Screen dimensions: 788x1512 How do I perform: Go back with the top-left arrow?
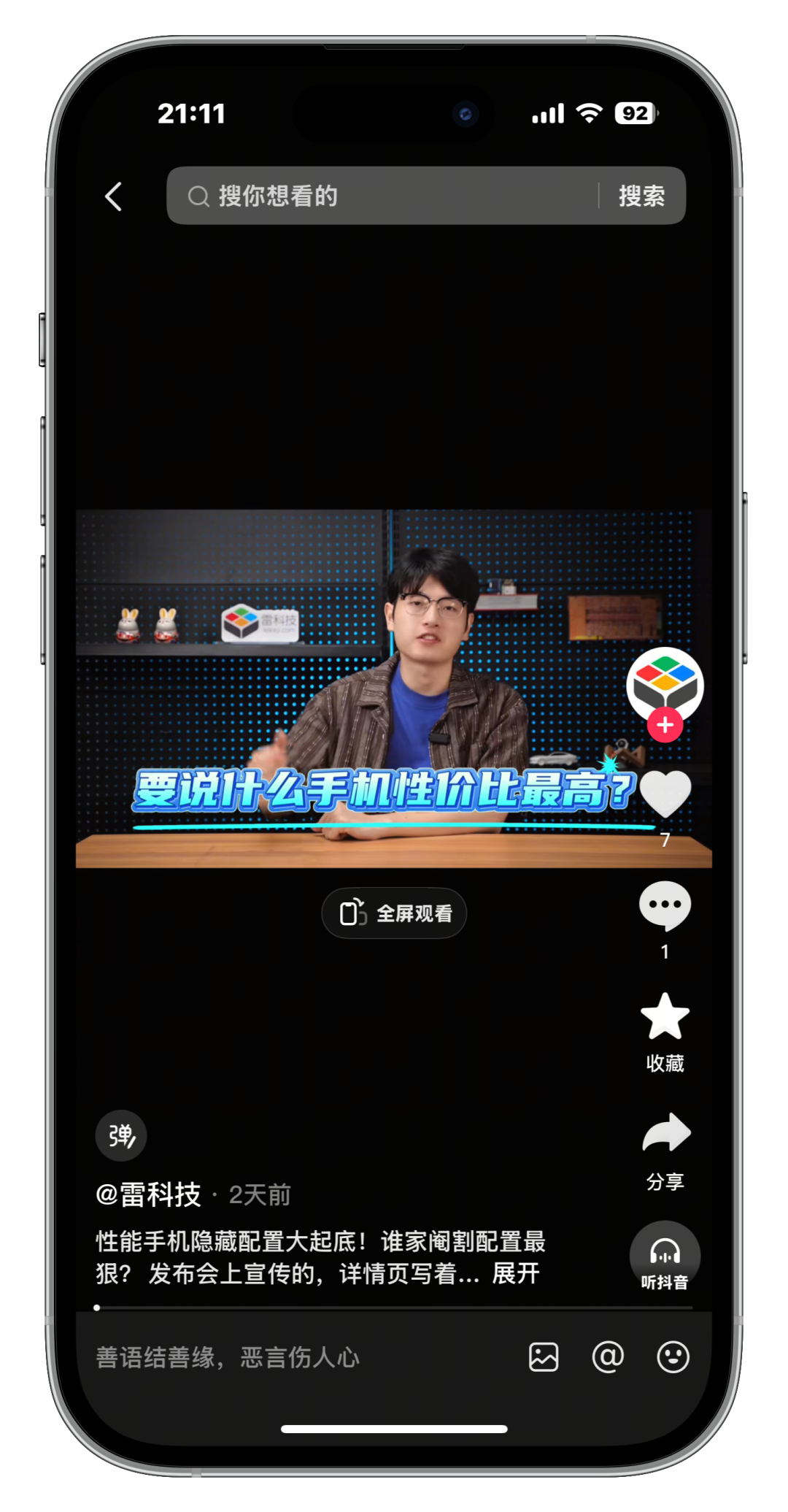tap(113, 196)
